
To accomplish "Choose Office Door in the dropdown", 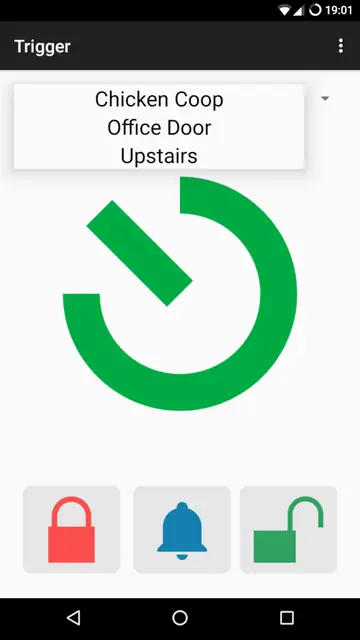I will [x=159, y=128].
